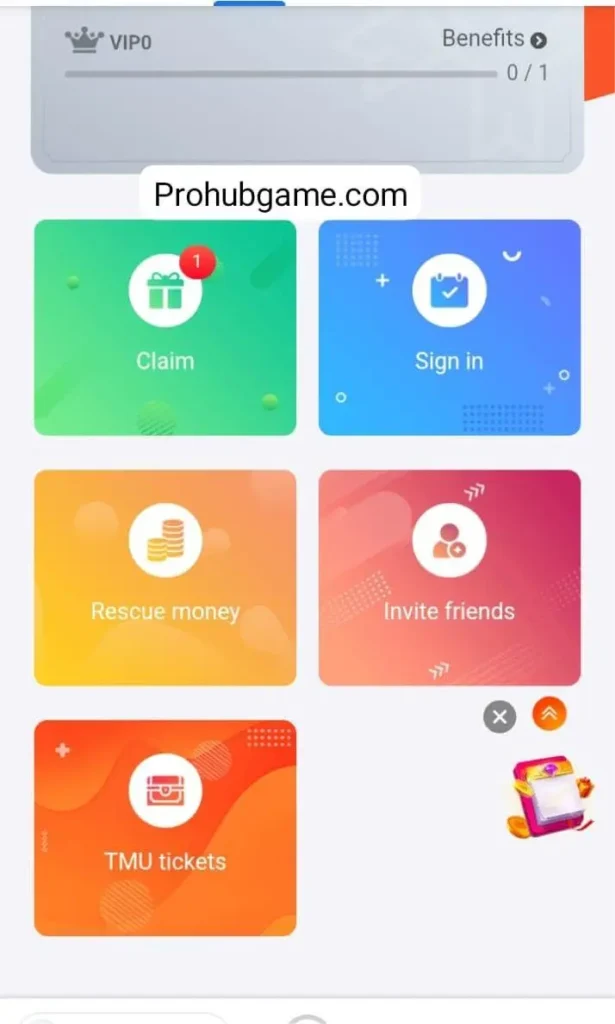Open the Rescue money card
This screenshot has height=1024, width=615.
coord(165,577)
